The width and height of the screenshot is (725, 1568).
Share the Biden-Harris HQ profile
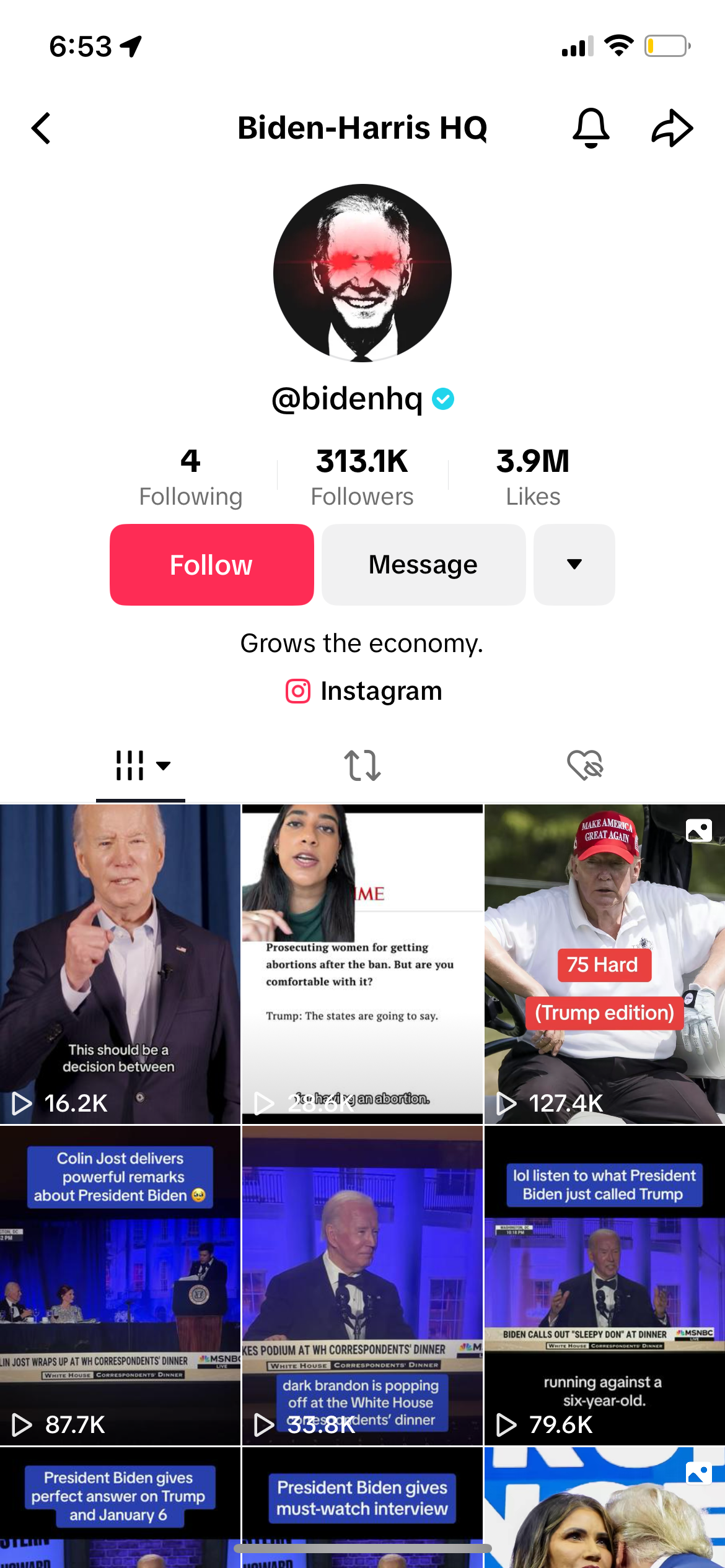pos(672,128)
